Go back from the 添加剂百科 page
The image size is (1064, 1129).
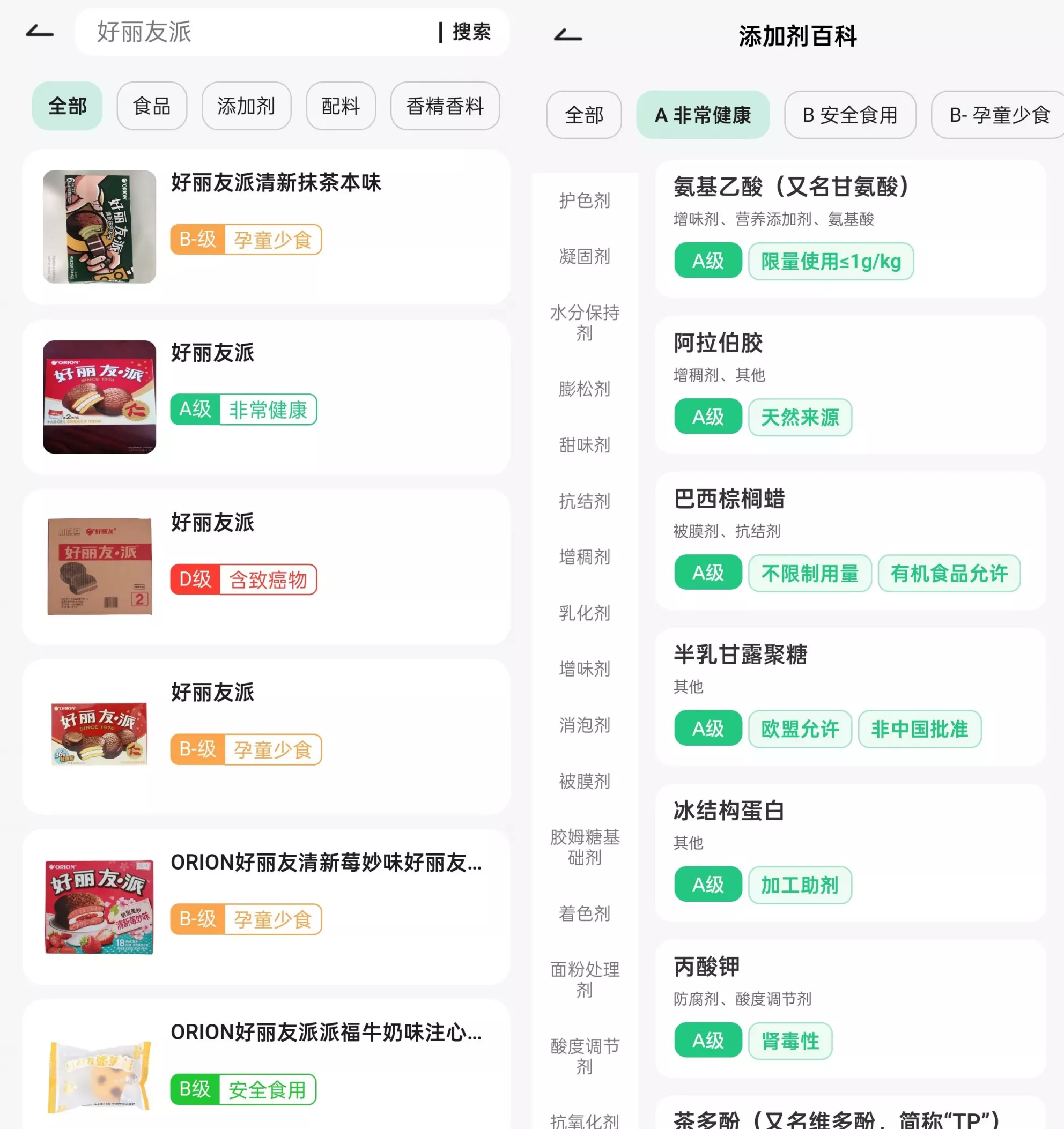tap(567, 36)
